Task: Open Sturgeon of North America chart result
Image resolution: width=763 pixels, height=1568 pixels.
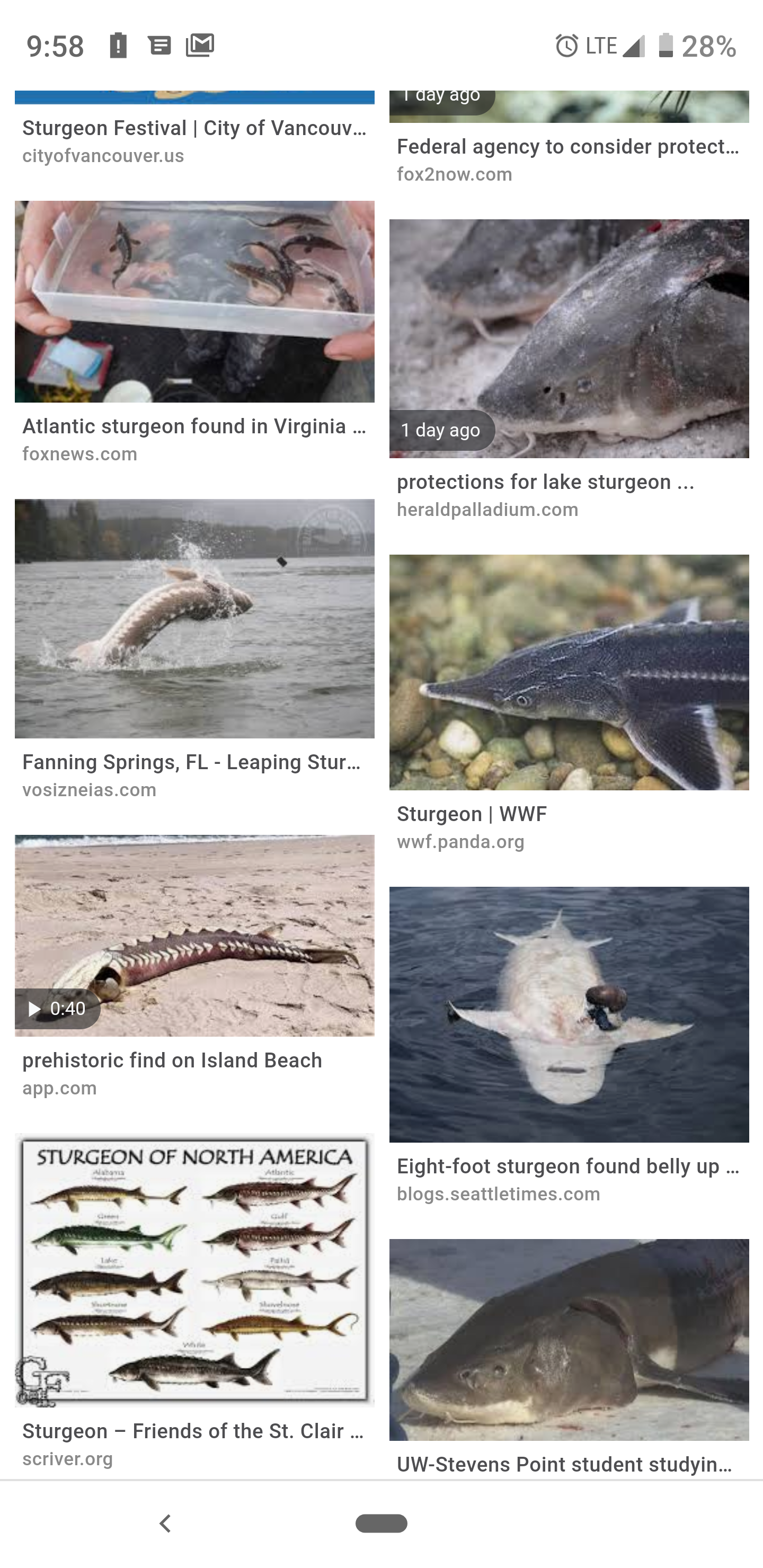Action: (x=194, y=1270)
